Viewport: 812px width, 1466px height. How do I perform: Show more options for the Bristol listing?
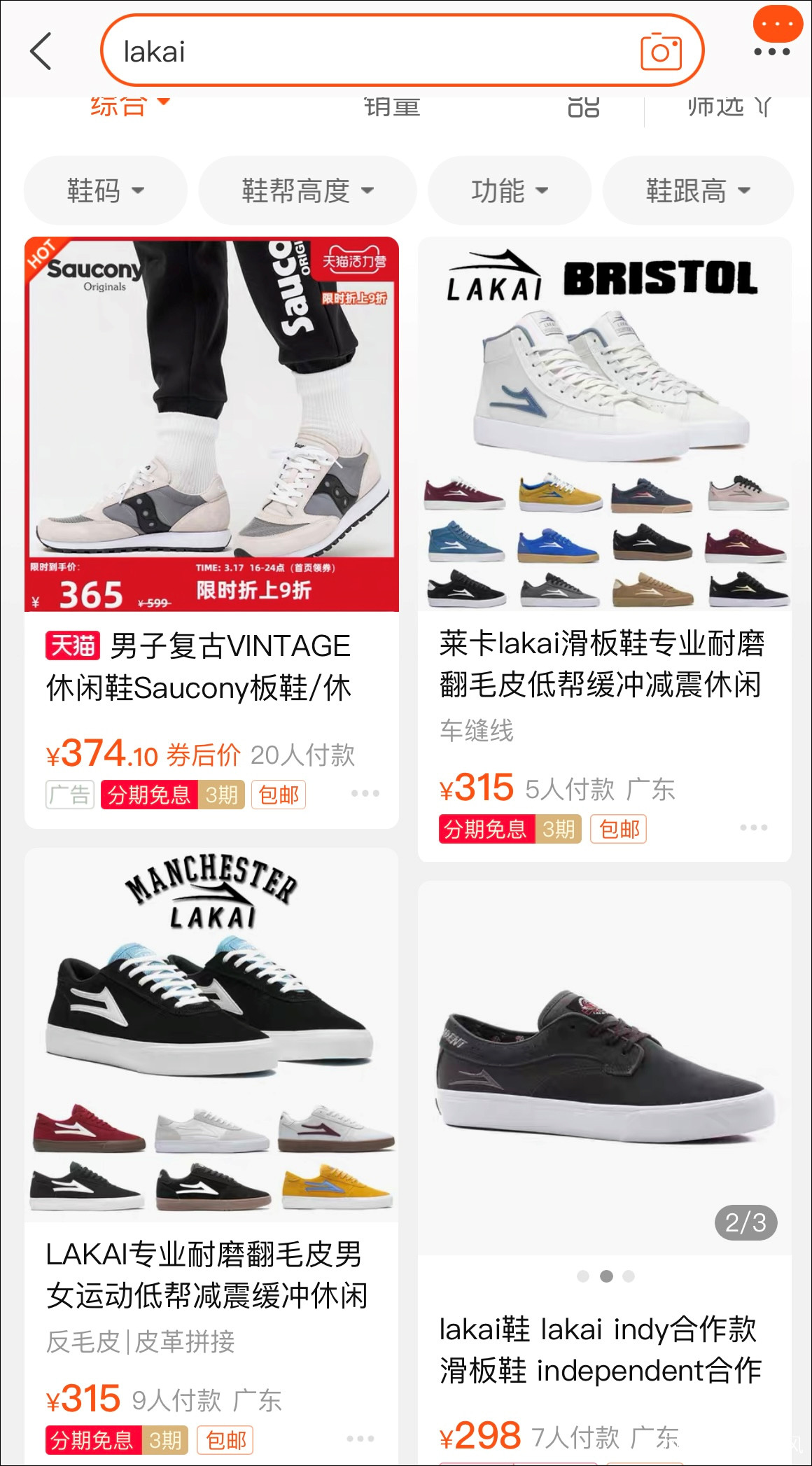(753, 828)
